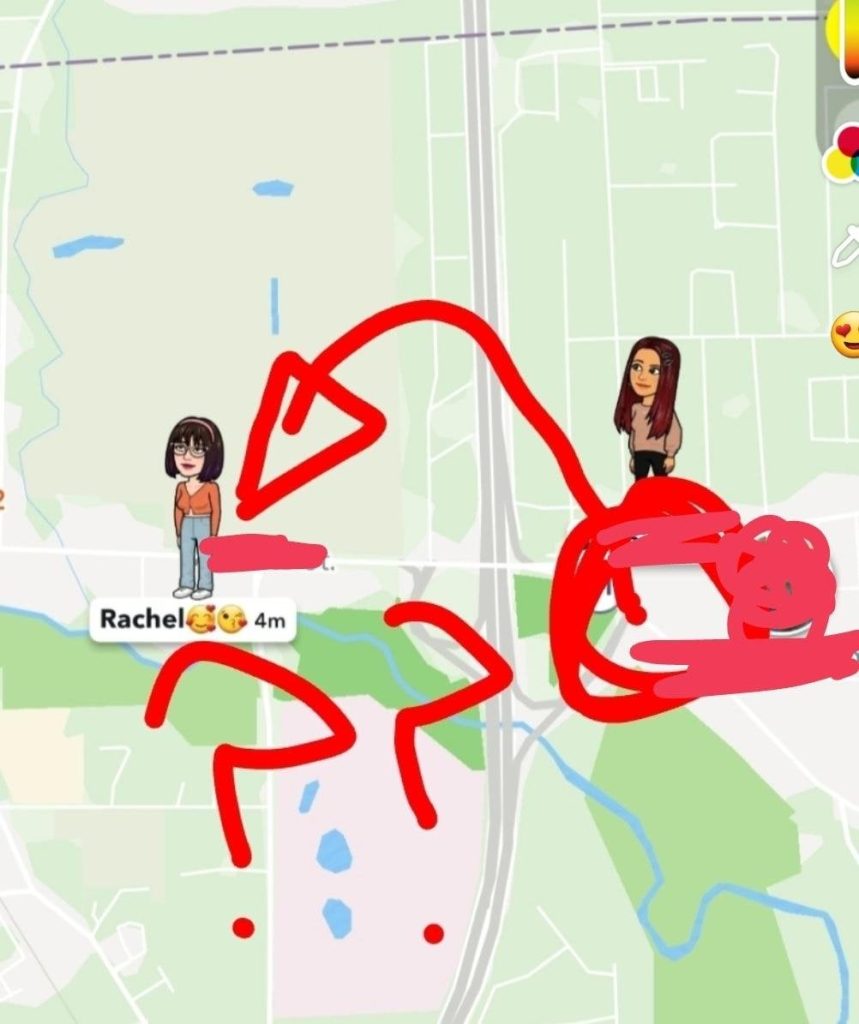
Task: Open Rachel's name label
Action: [x=140, y=619]
